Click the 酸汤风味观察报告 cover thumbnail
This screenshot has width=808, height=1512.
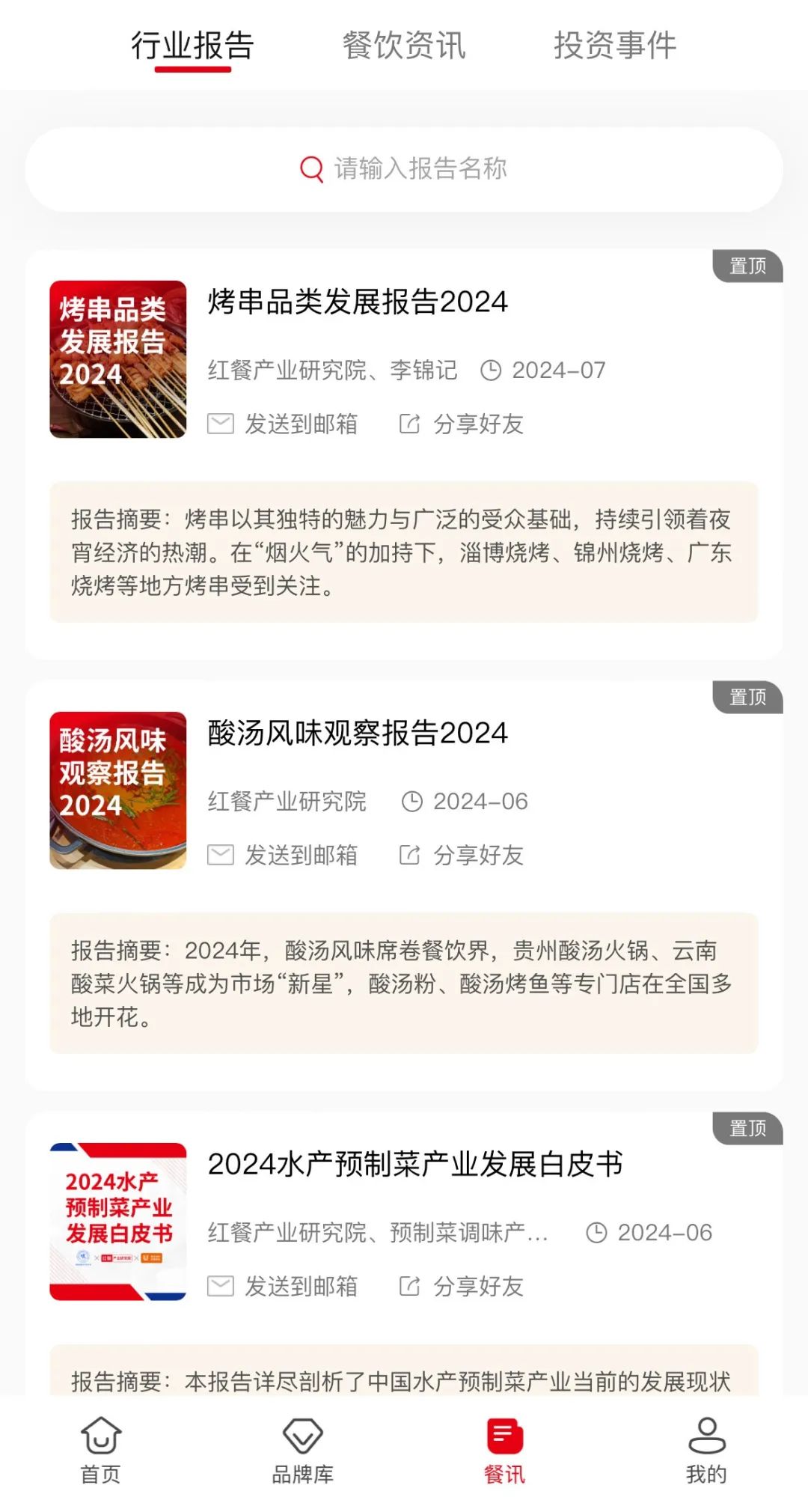point(117,787)
